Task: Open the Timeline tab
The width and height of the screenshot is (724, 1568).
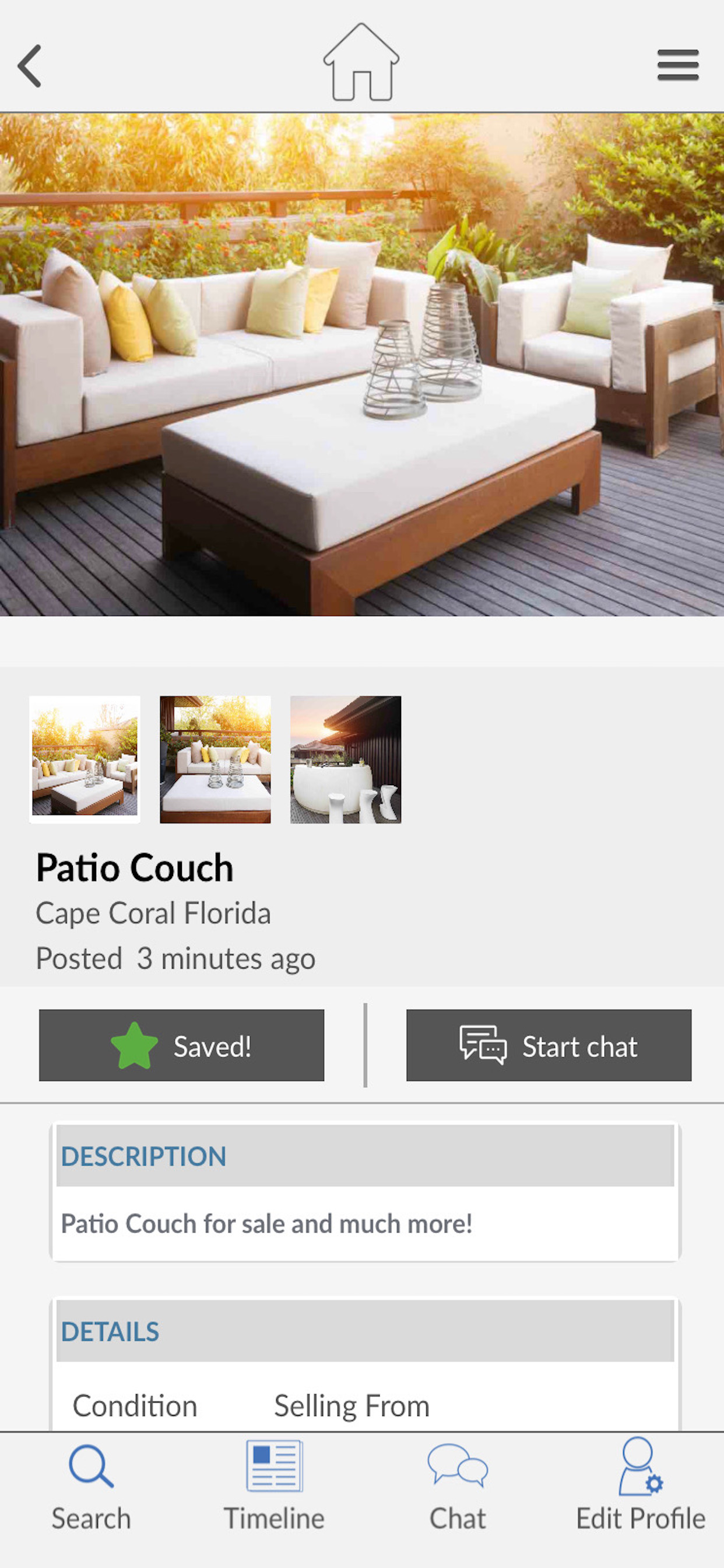Action: click(274, 1485)
